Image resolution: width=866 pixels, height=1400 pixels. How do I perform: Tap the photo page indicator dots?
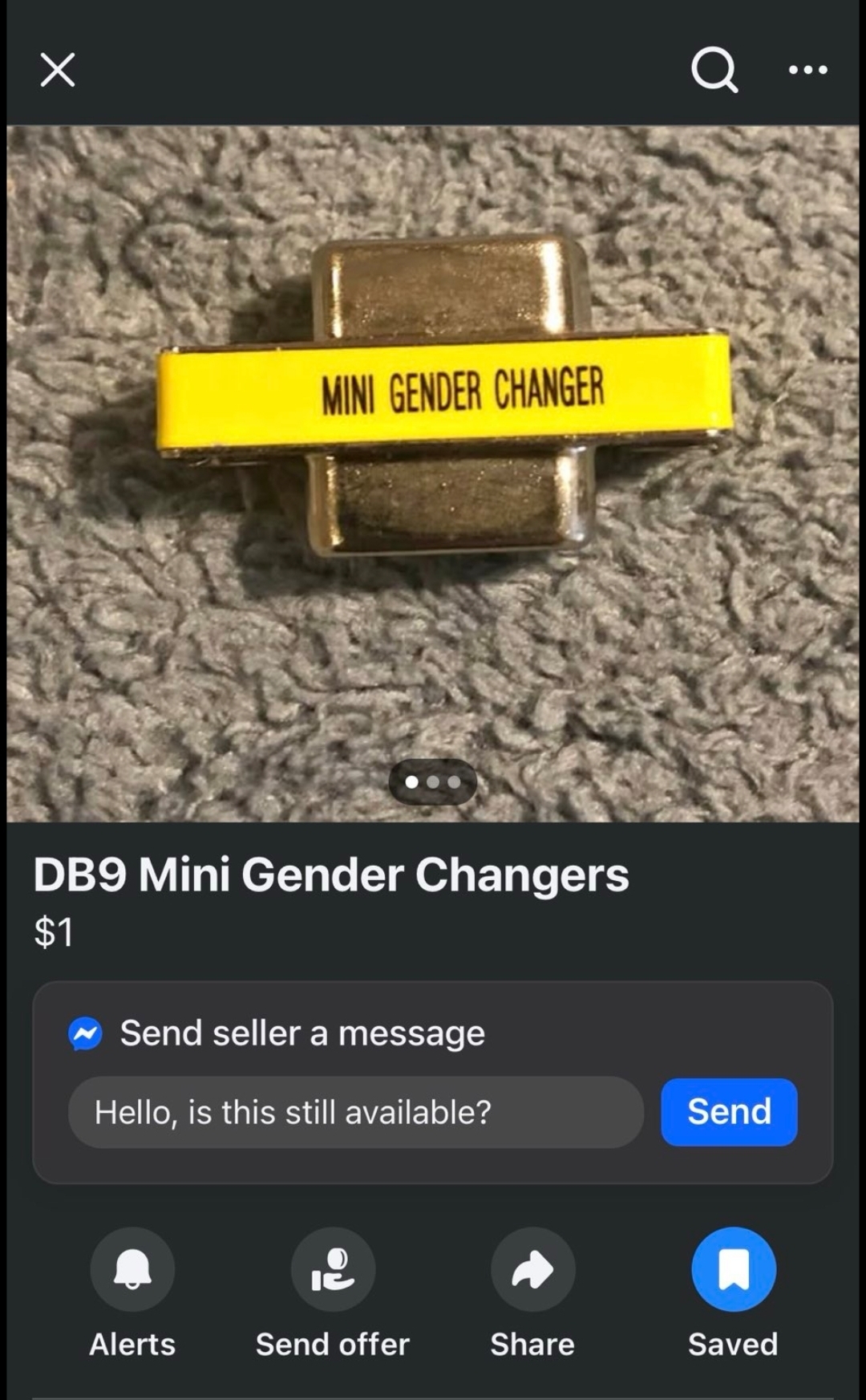point(433,781)
